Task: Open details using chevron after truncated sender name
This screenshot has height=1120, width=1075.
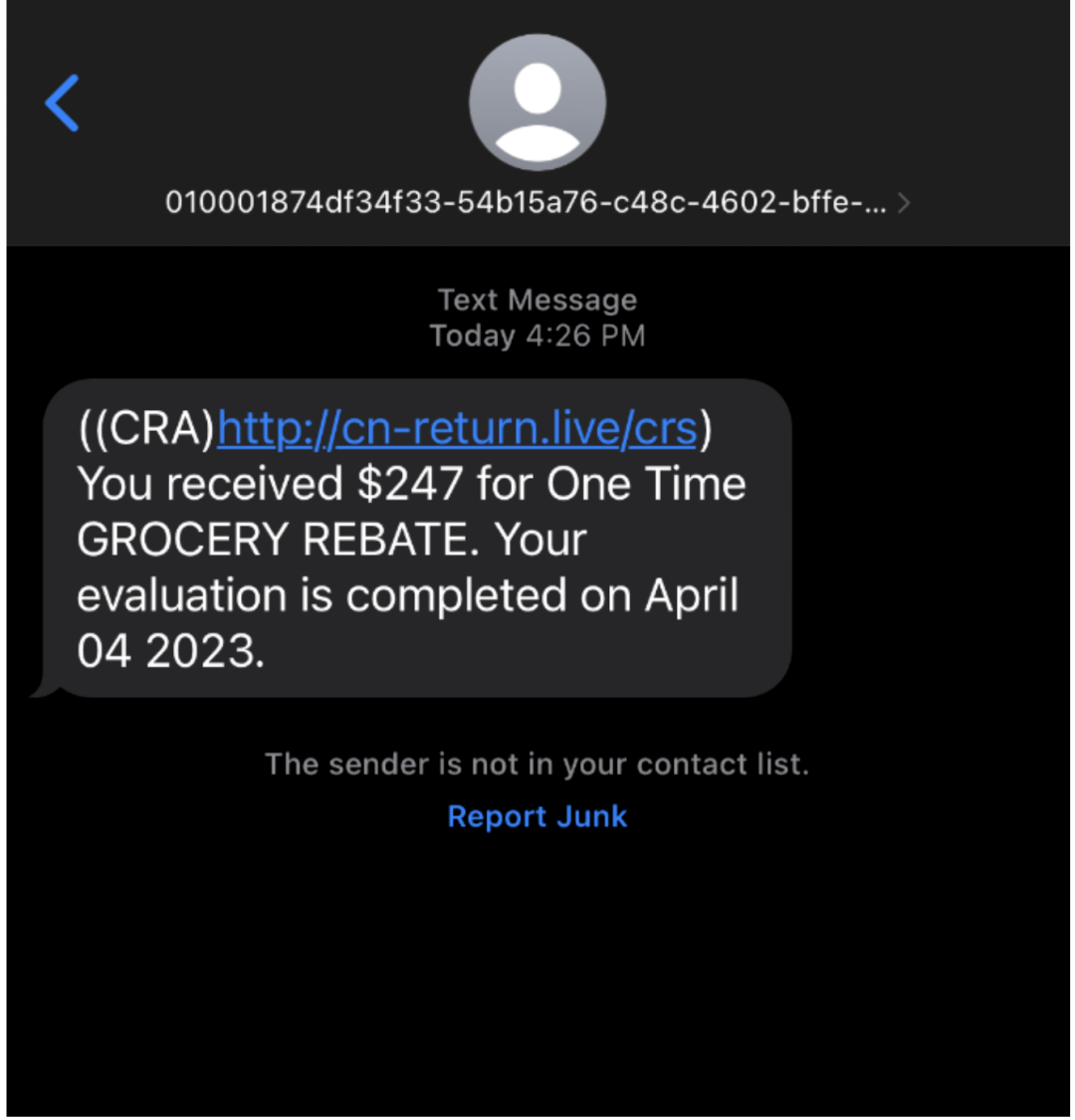Action: pos(905,203)
